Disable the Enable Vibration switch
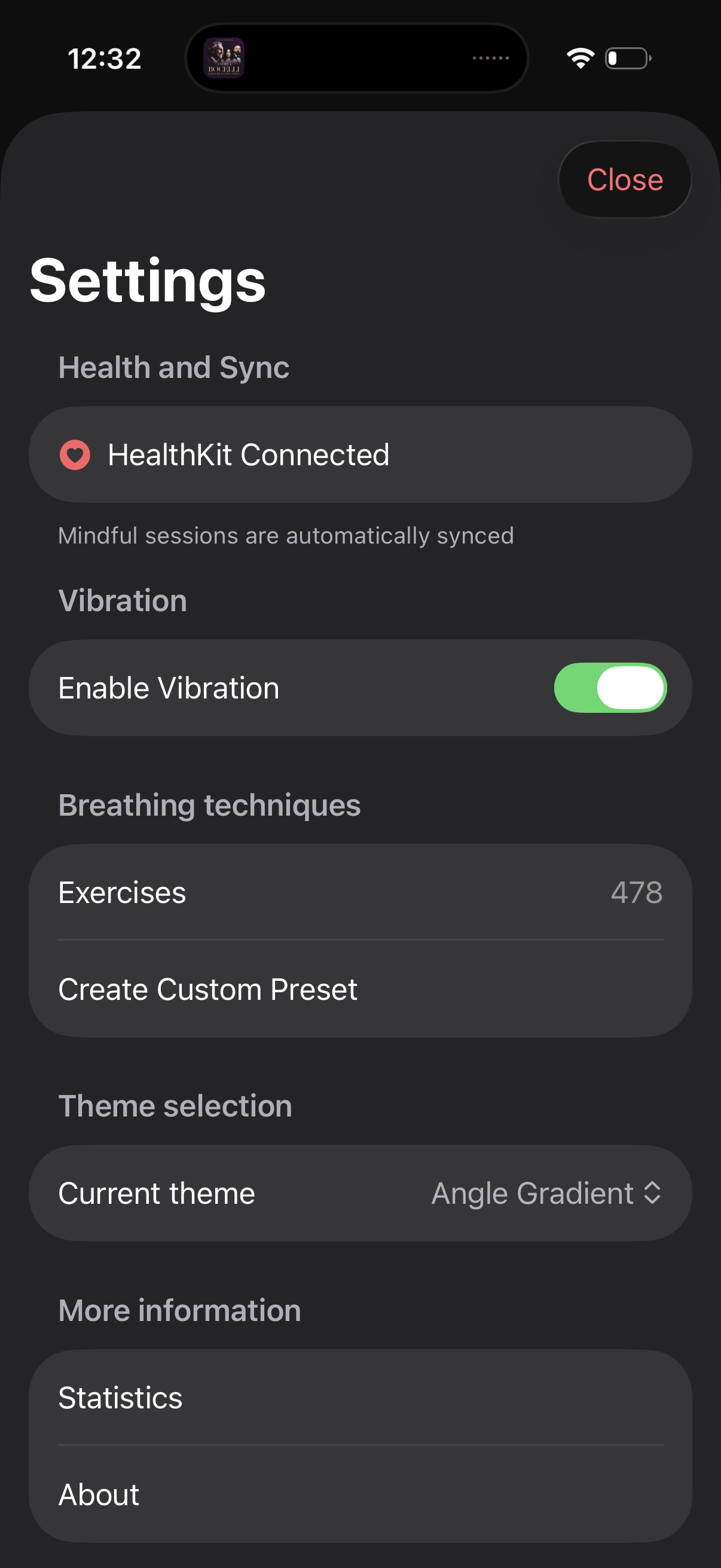The height and width of the screenshot is (1568, 721). click(x=610, y=688)
